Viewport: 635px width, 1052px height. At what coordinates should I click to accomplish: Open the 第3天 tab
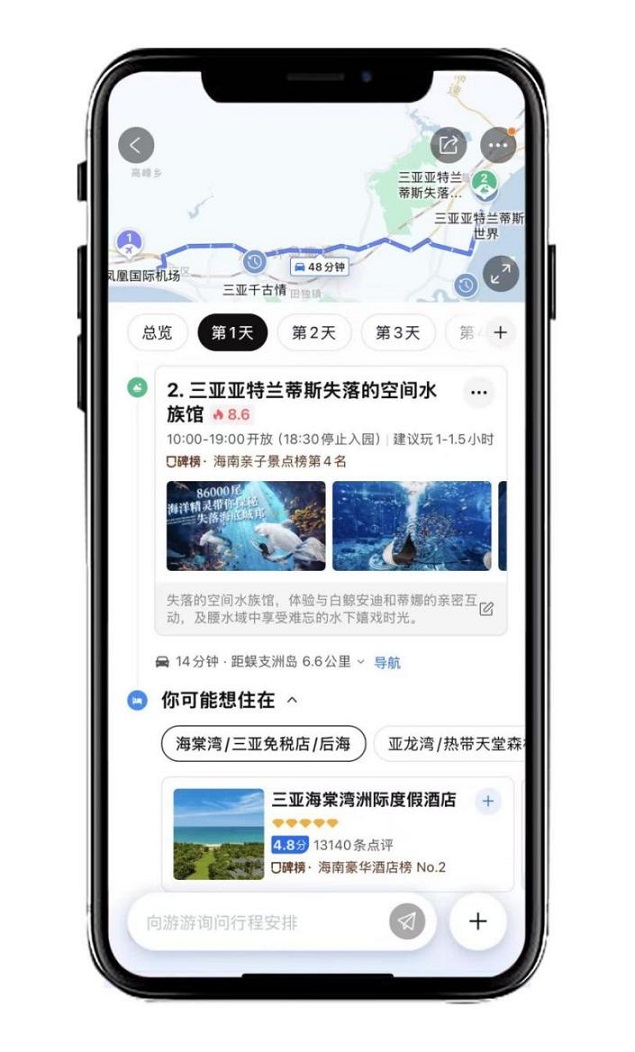click(x=397, y=333)
